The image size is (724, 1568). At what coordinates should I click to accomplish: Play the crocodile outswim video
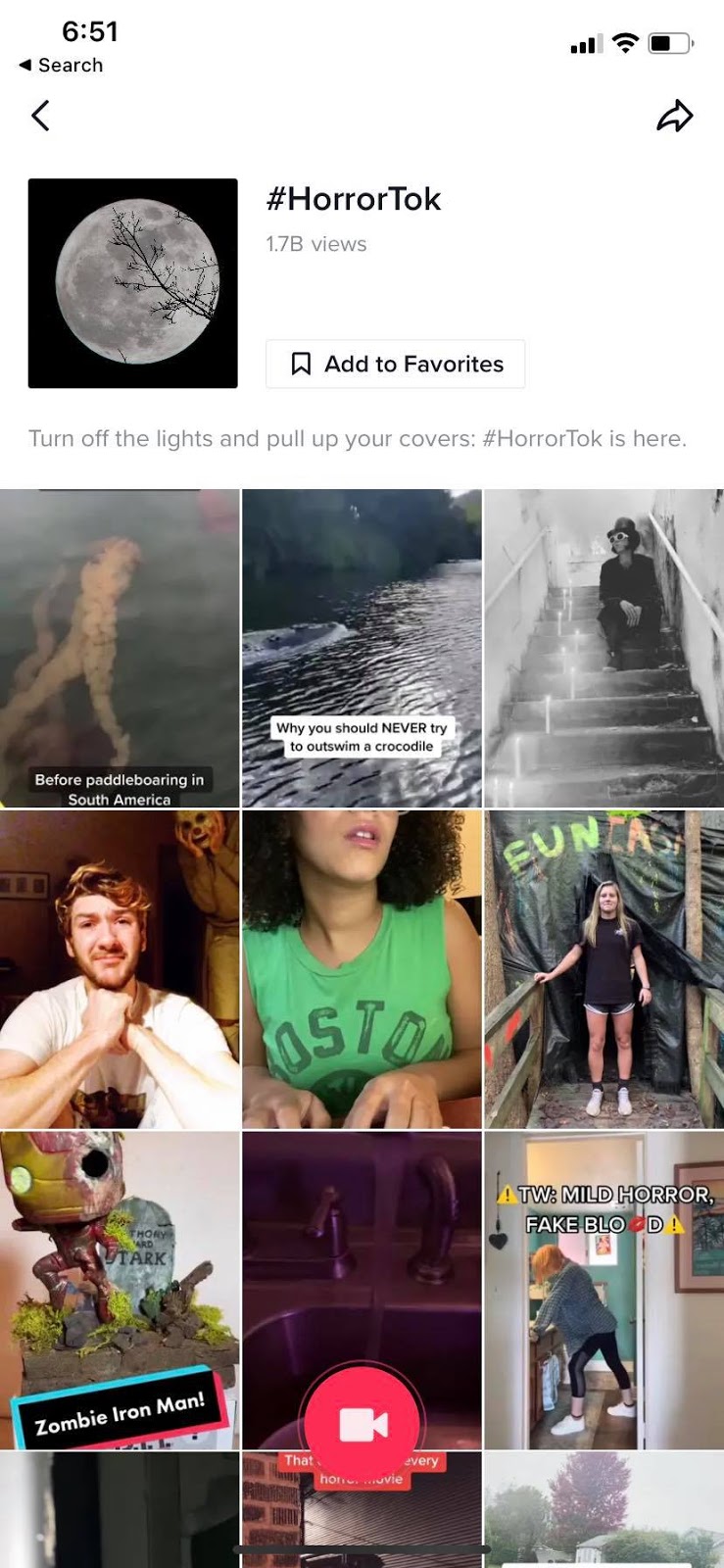[362, 647]
